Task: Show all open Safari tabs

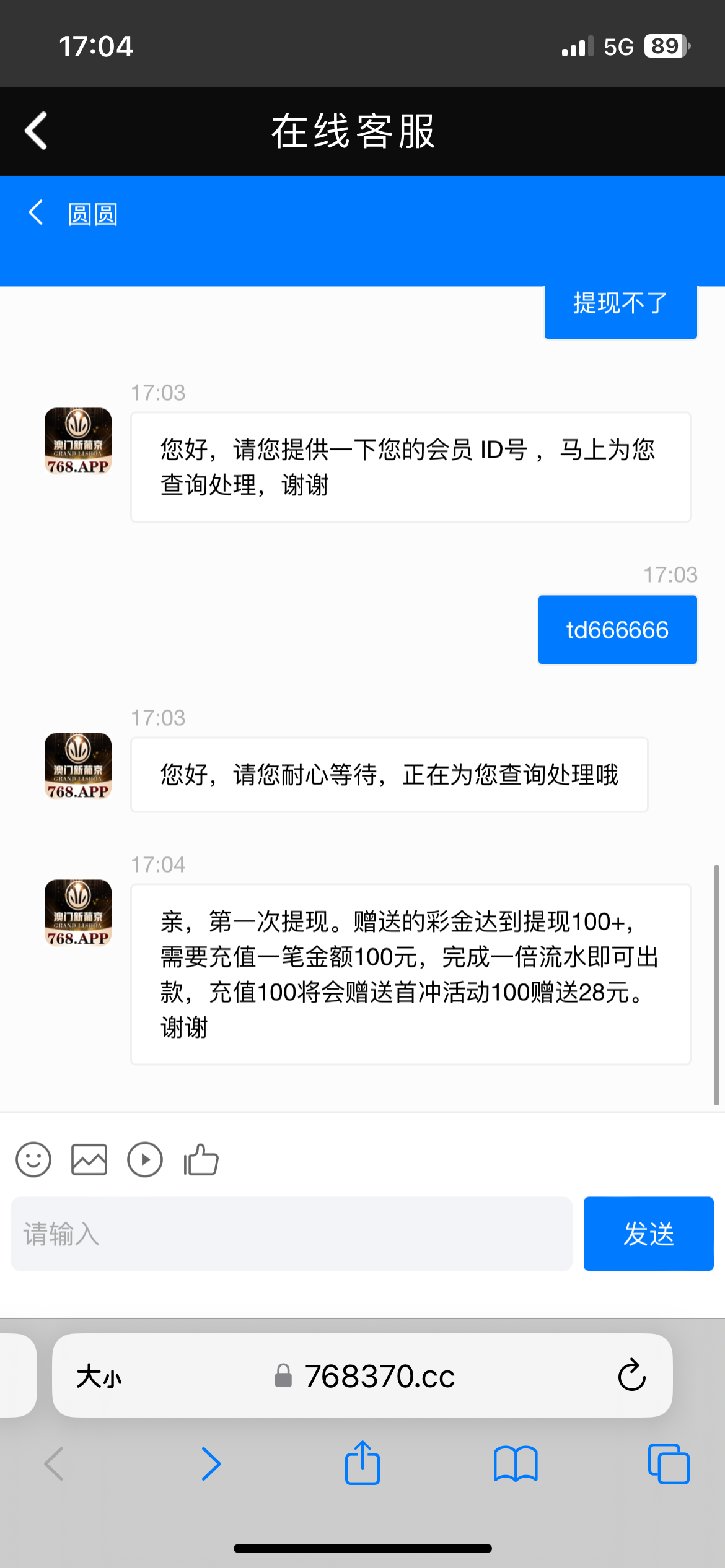Action: tap(669, 1464)
